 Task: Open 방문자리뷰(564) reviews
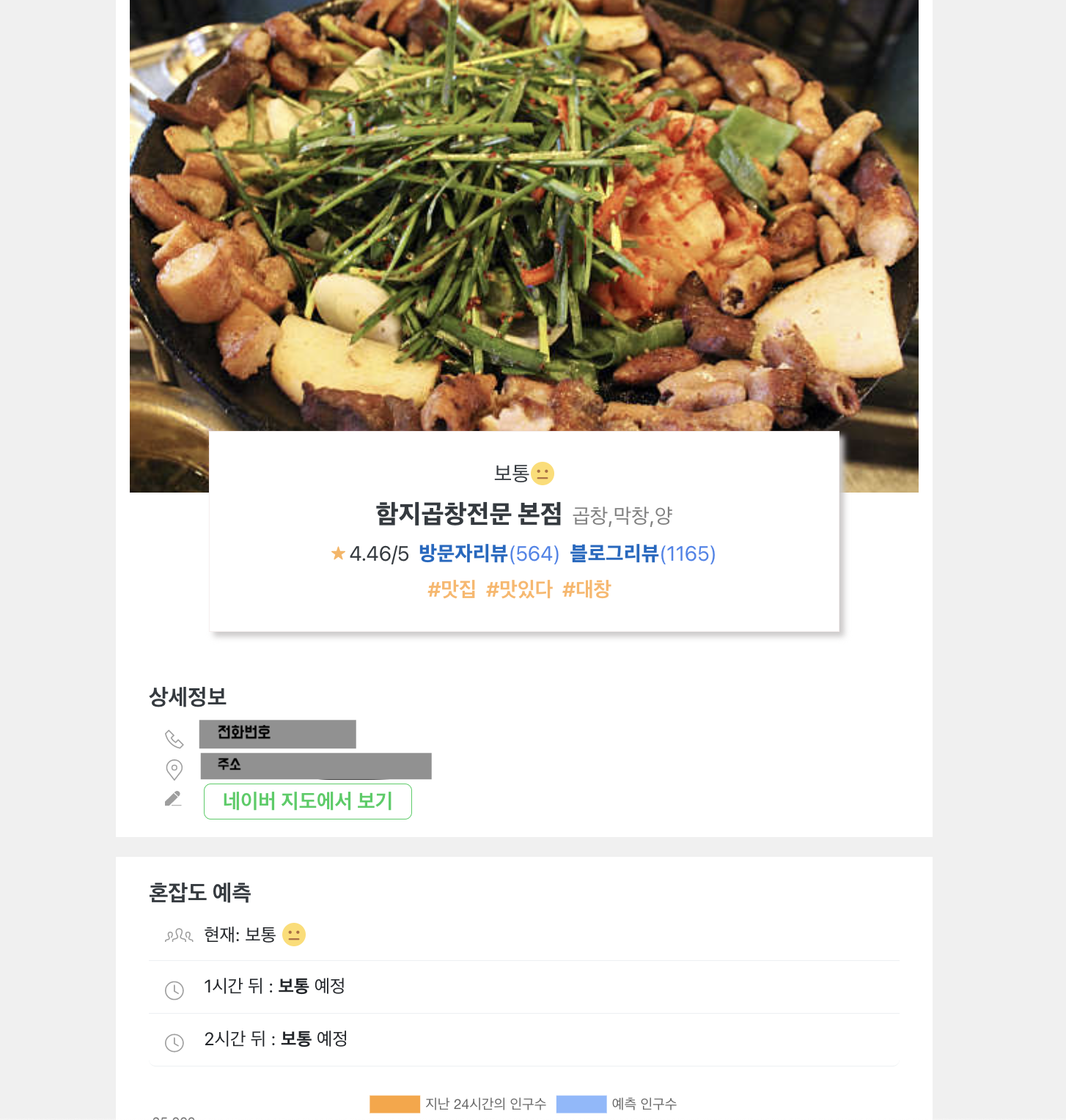coord(487,554)
